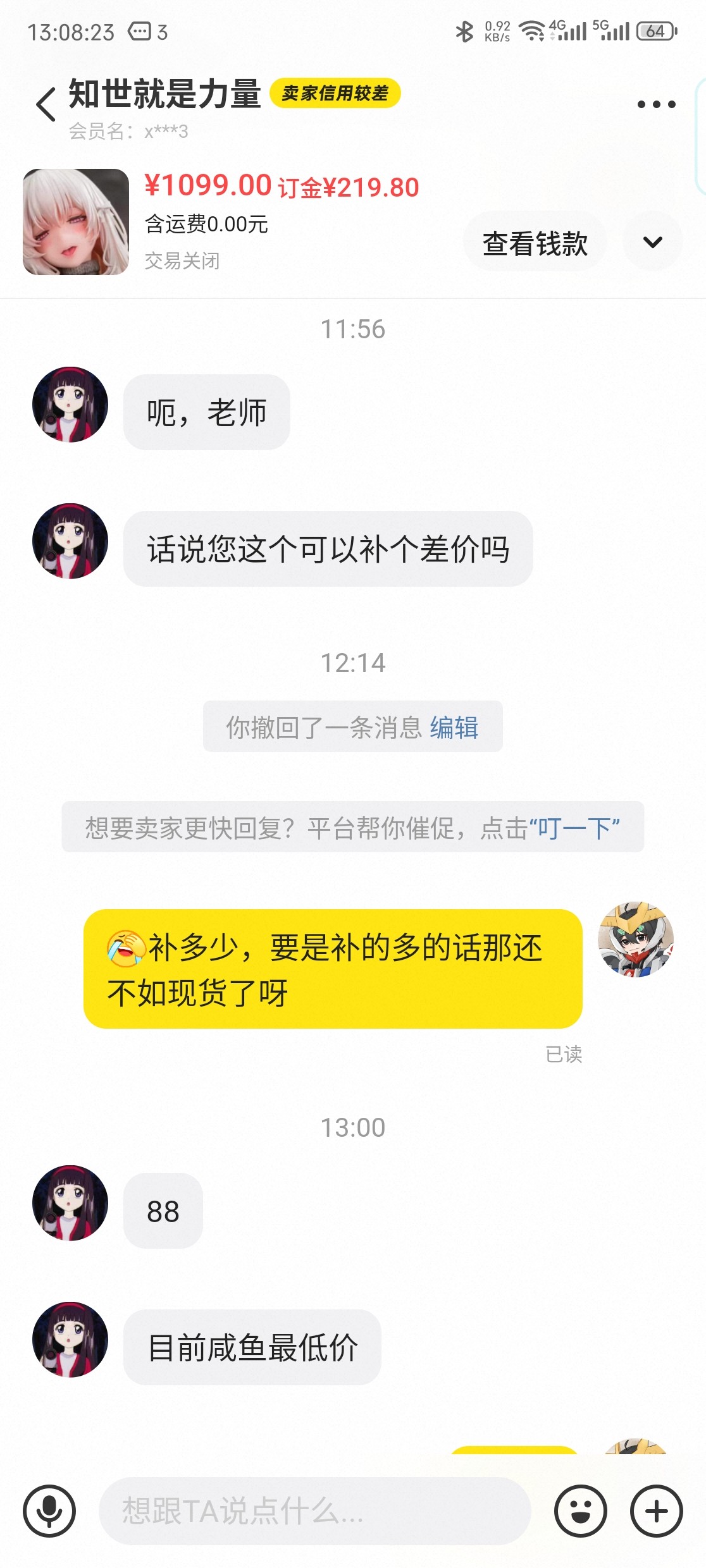Open the three-dot overflow menu

pyautogui.click(x=656, y=104)
